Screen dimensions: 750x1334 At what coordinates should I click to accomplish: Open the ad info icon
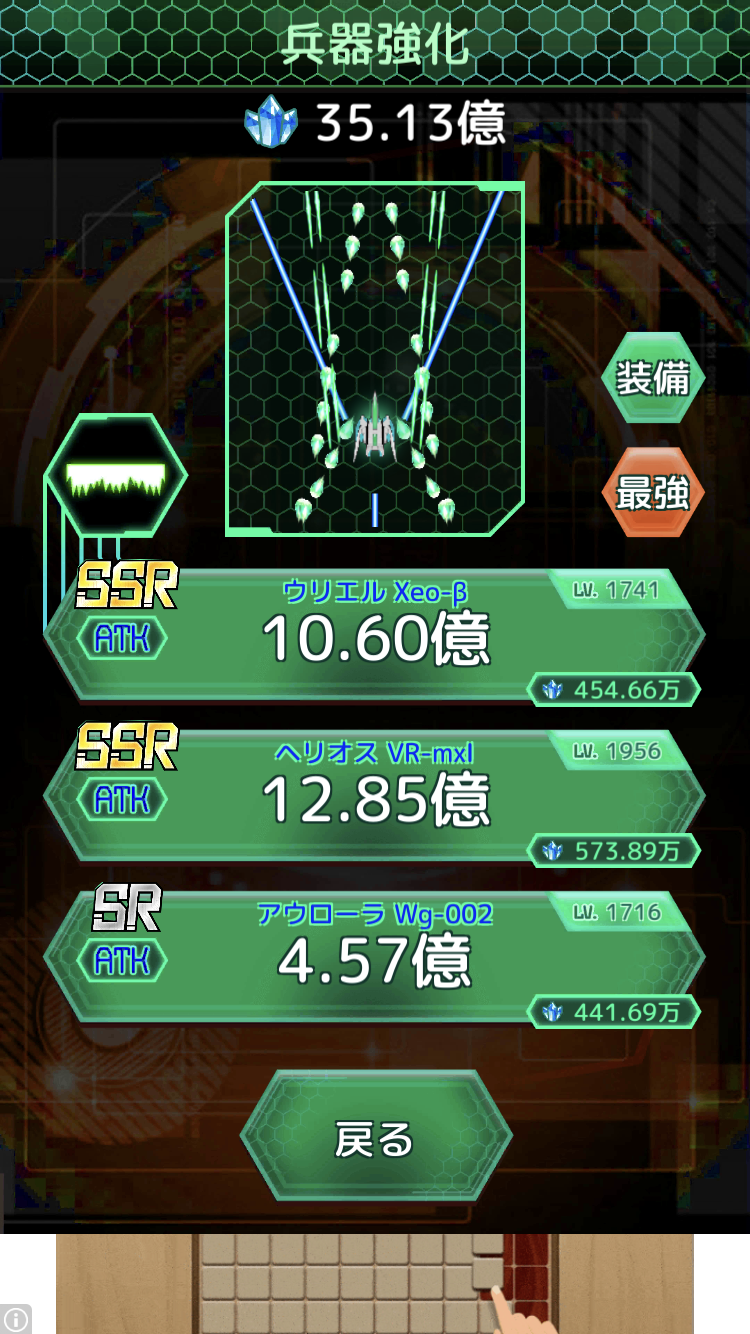coord(15,1319)
